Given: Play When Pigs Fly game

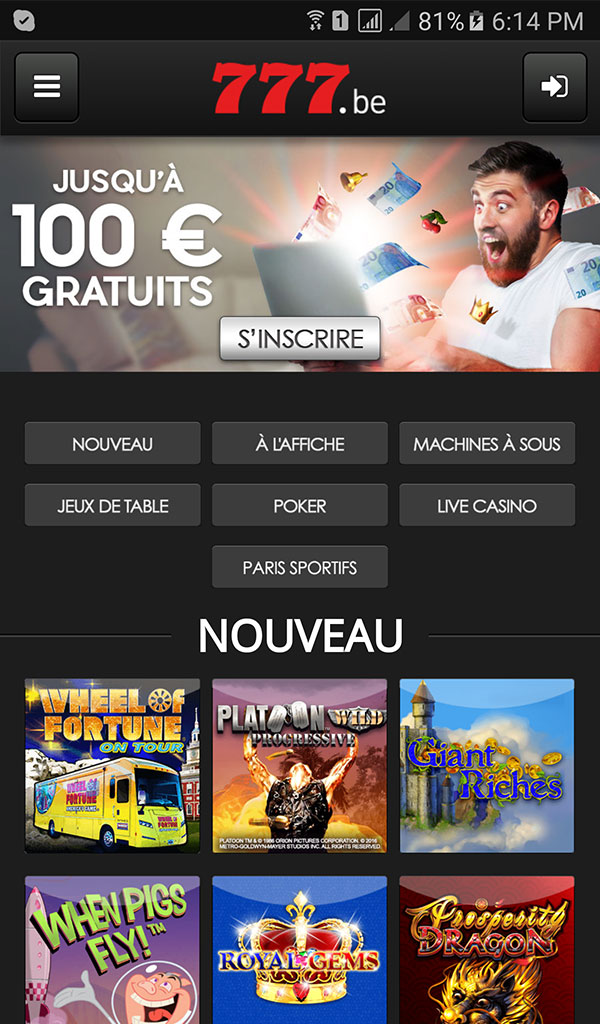Looking at the screenshot, I should 112,950.
